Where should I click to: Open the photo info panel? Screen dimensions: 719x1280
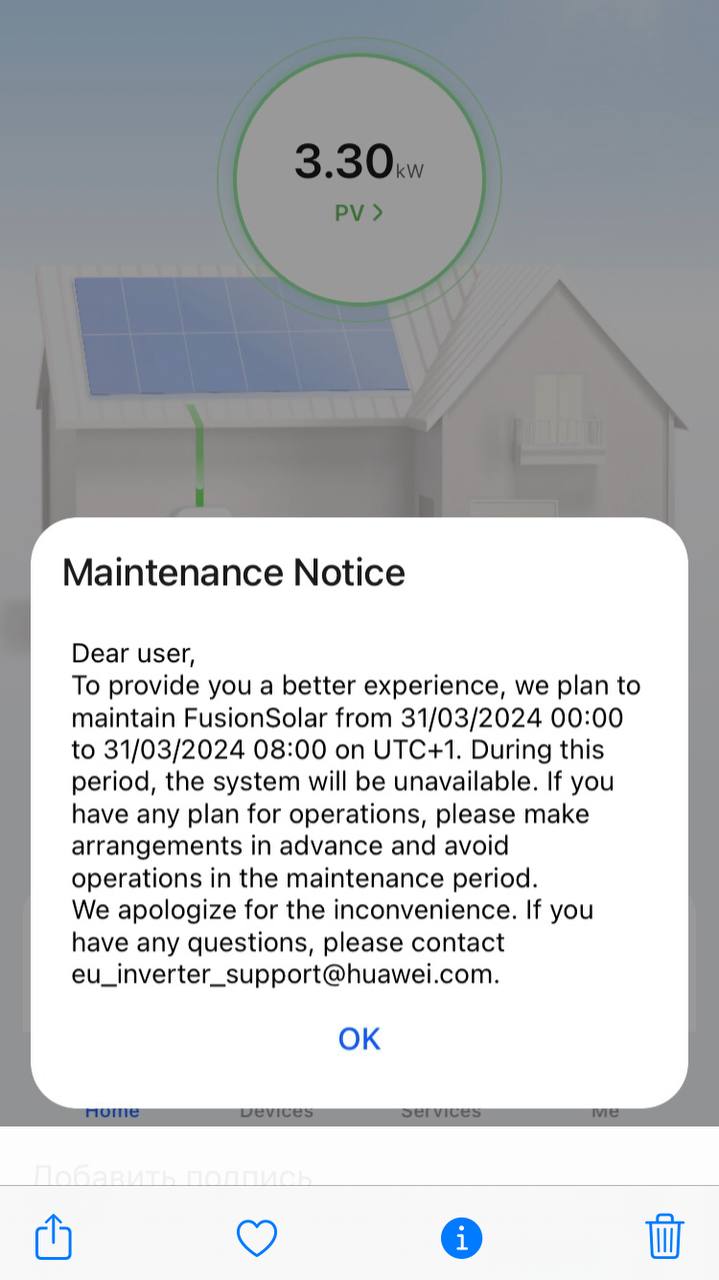tap(461, 1239)
